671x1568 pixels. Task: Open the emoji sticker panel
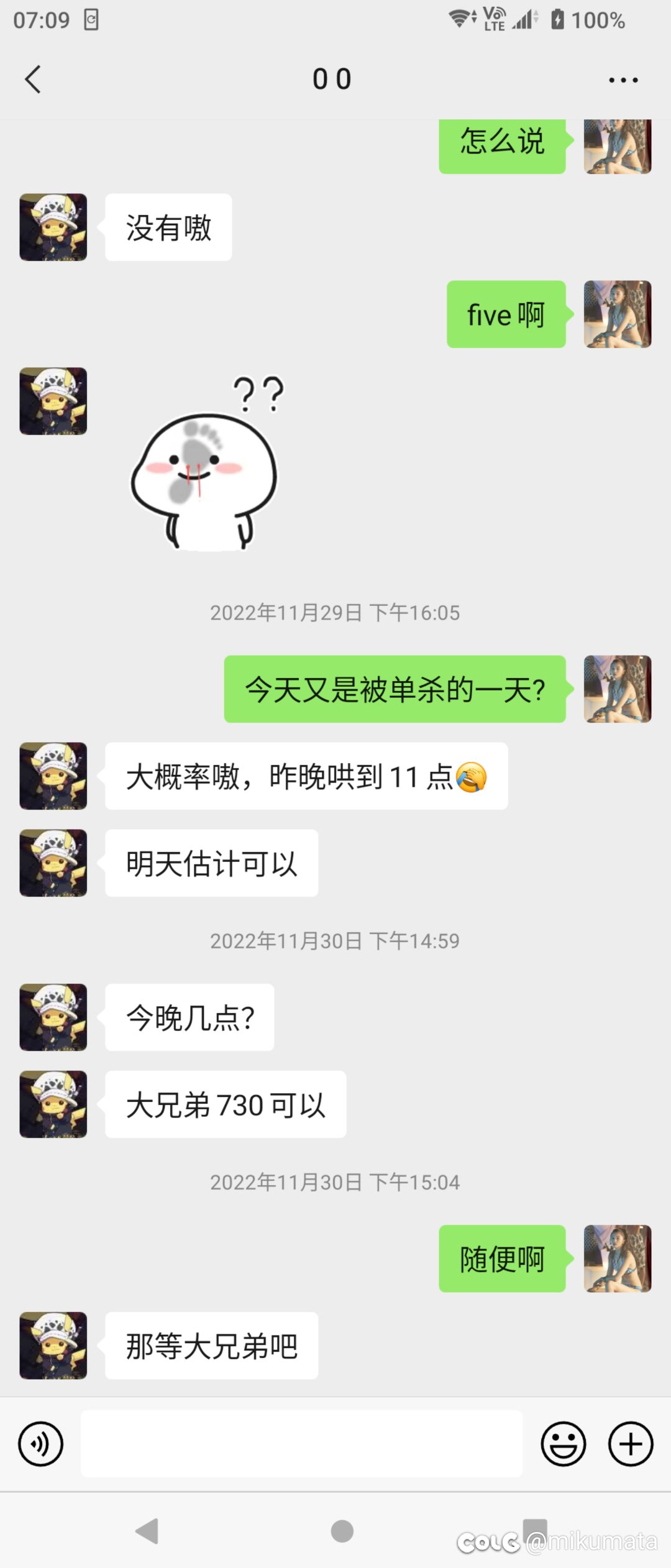(563, 1444)
